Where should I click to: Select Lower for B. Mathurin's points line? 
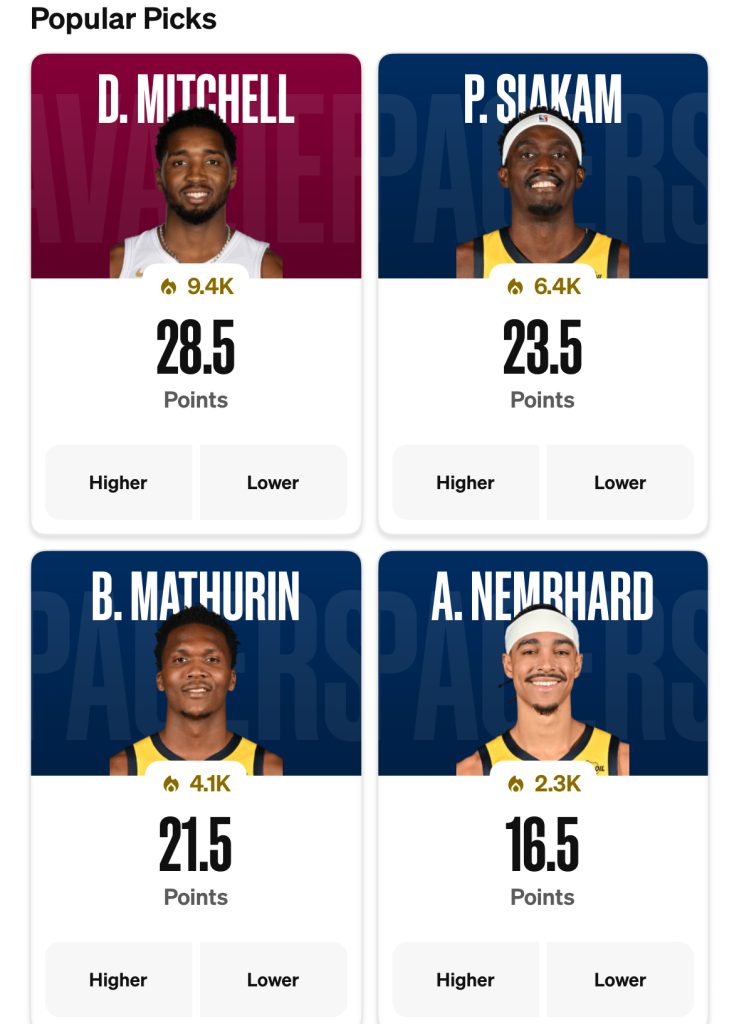pyautogui.click(x=273, y=980)
